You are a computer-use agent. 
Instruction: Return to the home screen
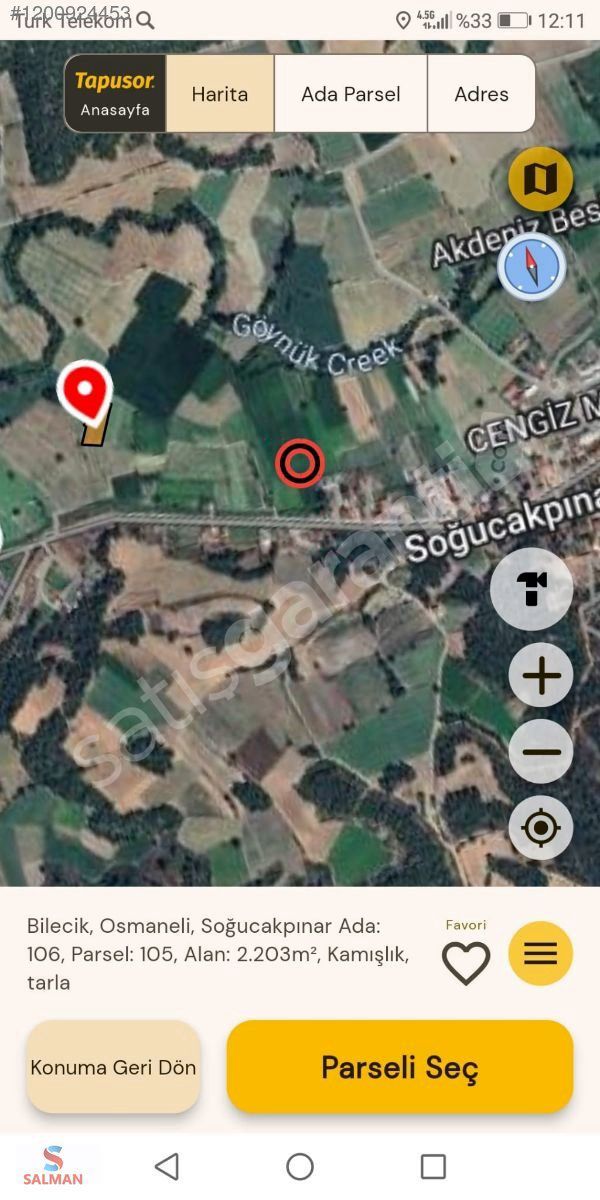300,1166
